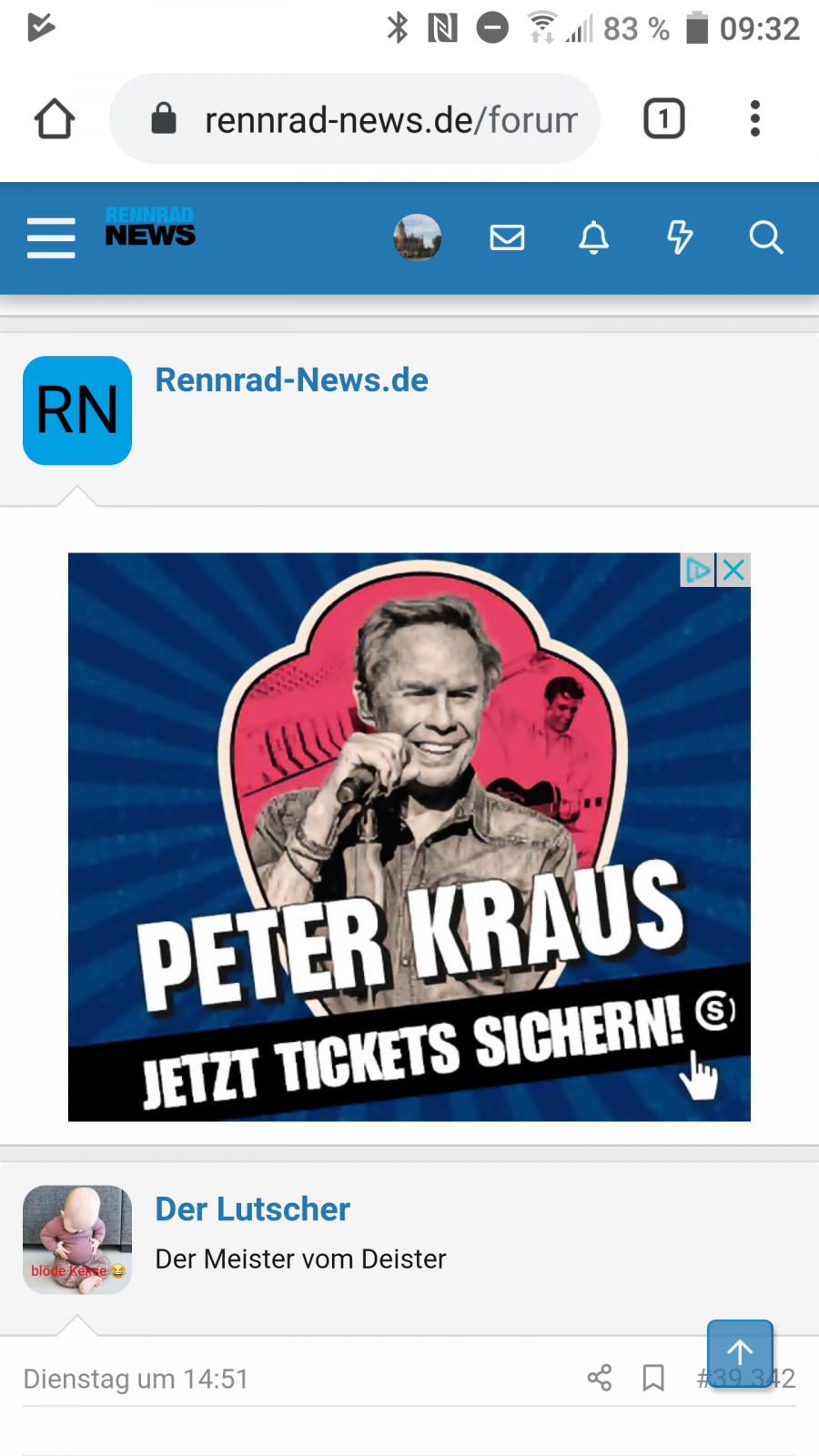Jump back to the top of page

(x=740, y=1353)
